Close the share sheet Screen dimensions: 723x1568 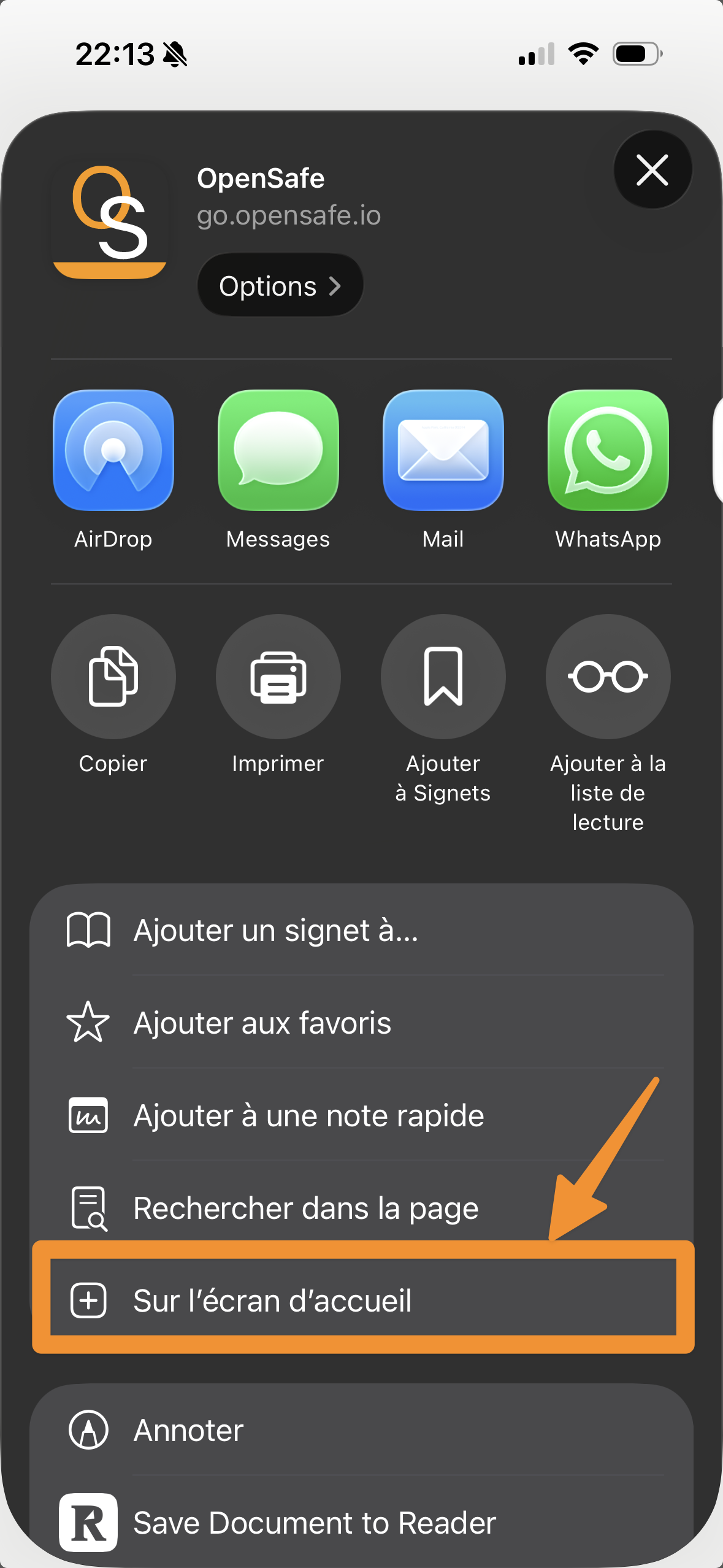[x=652, y=170]
